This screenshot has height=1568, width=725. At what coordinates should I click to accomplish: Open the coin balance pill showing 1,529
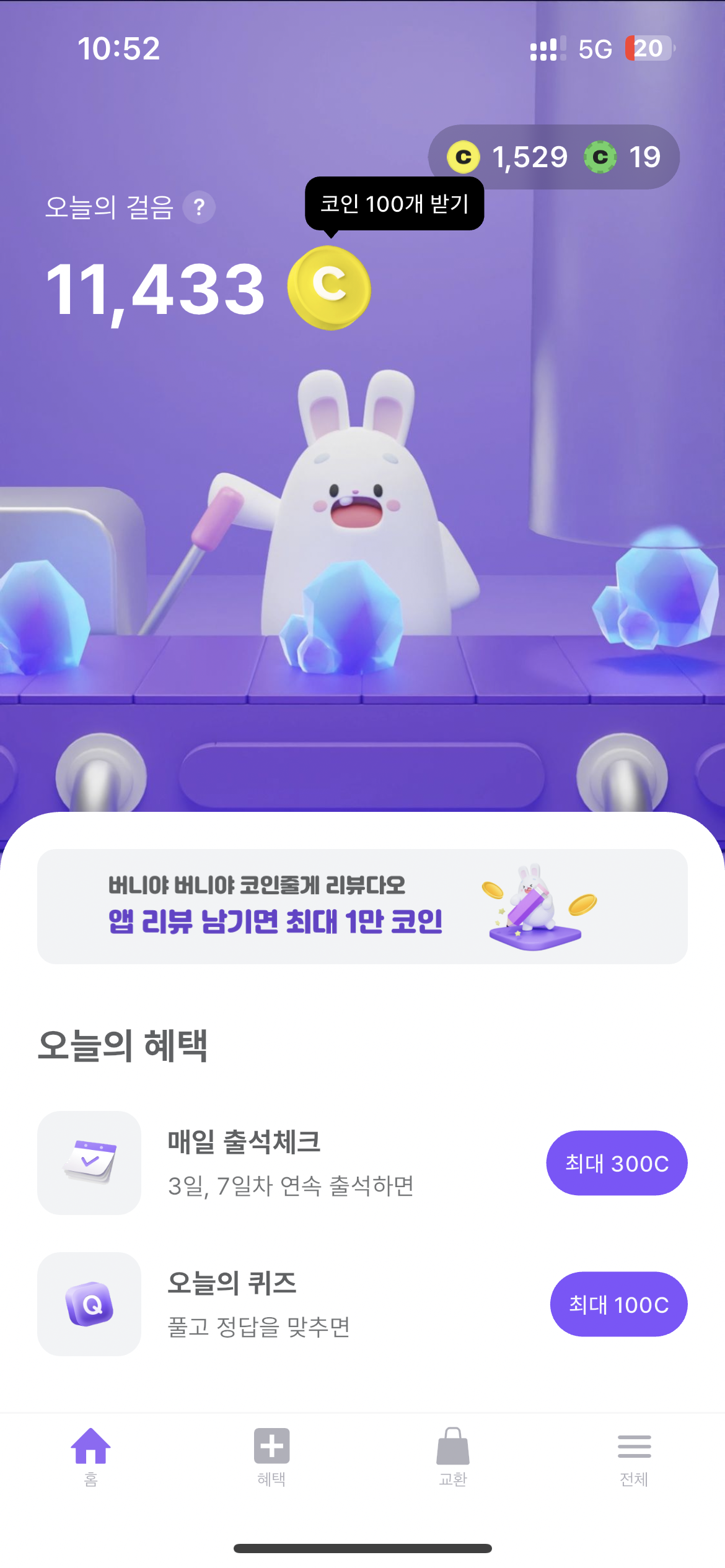553,157
